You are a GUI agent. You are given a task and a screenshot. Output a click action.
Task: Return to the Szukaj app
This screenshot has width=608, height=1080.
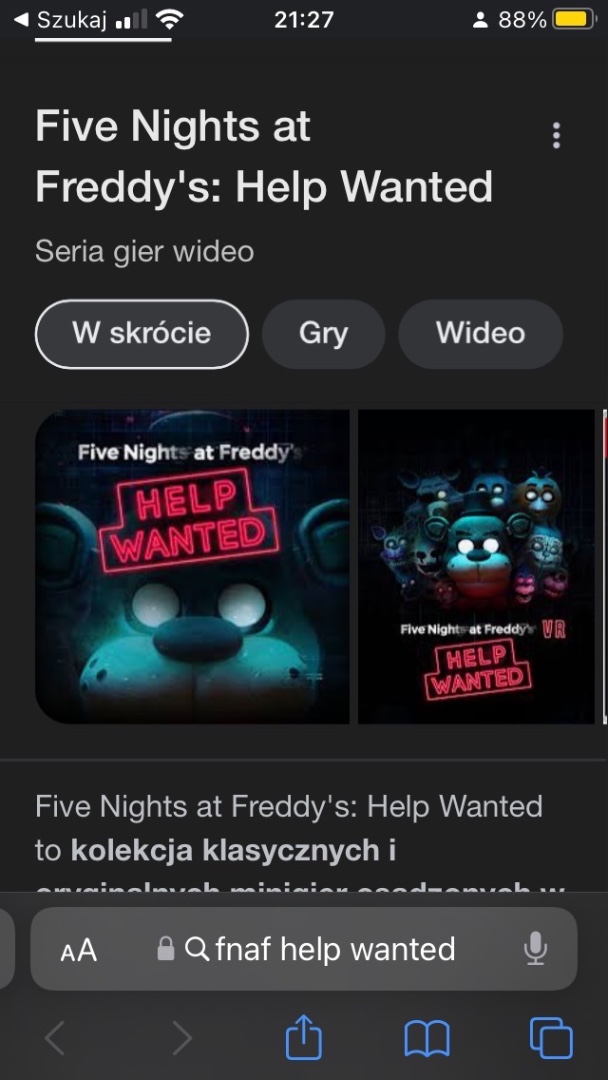(62, 19)
